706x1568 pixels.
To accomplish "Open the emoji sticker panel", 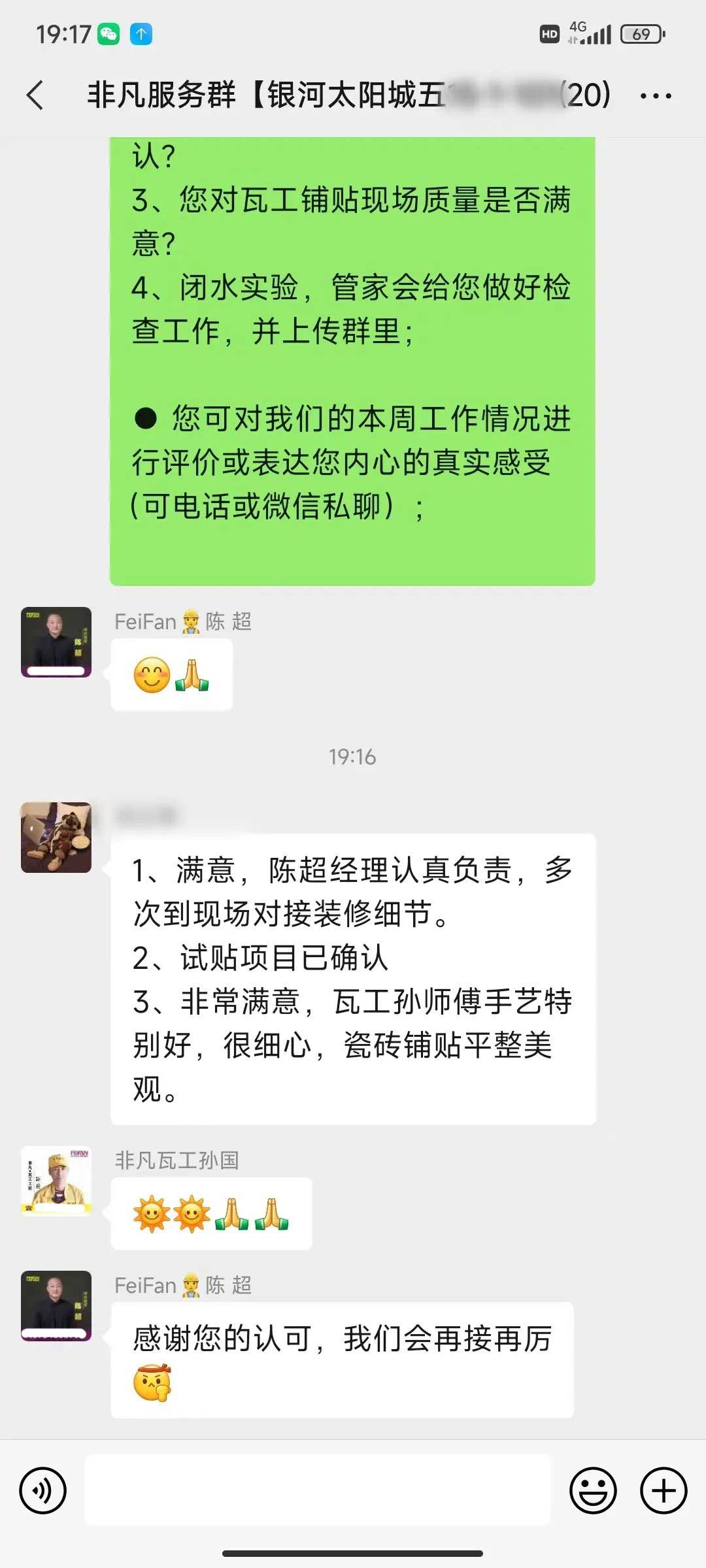I will (593, 1490).
